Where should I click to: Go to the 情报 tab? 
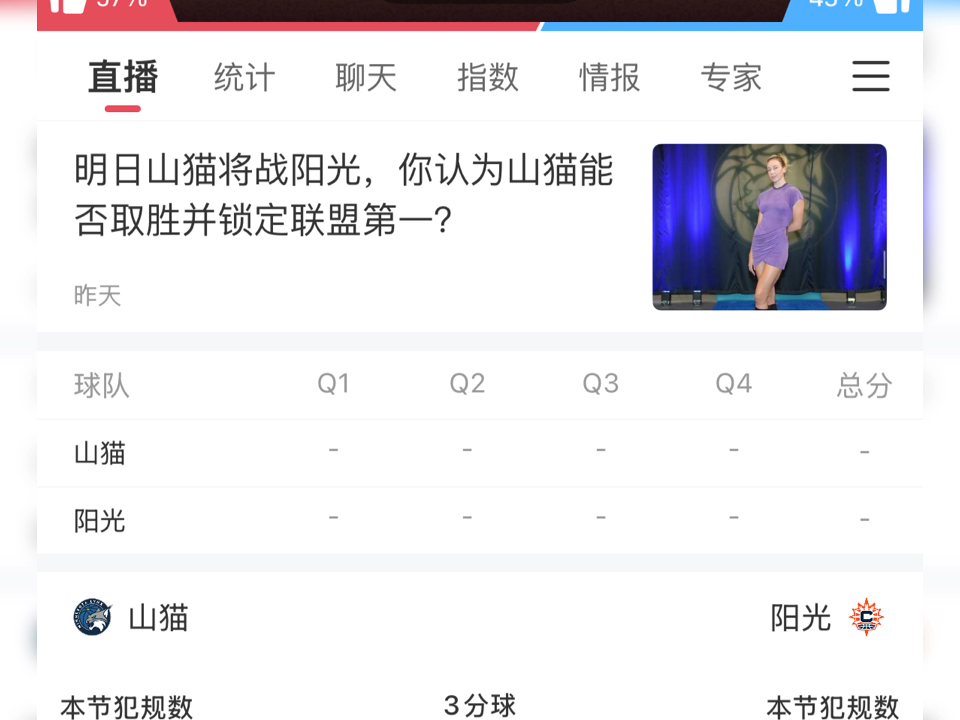click(610, 77)
